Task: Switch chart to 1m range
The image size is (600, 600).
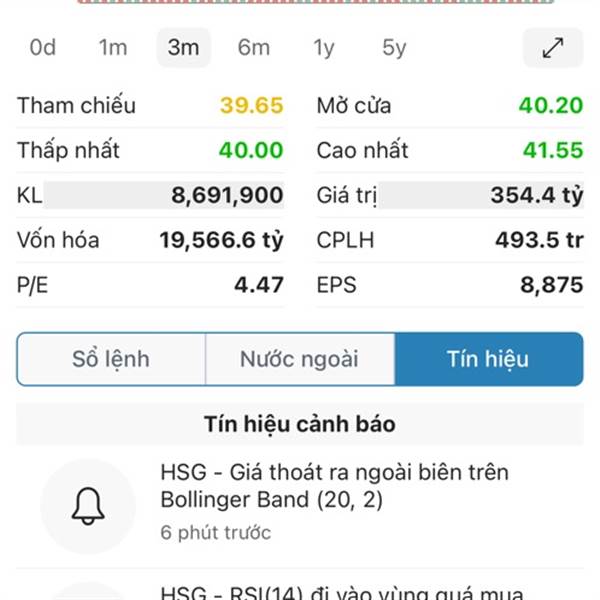Action: pyautogui.click(x=113, y=47)
